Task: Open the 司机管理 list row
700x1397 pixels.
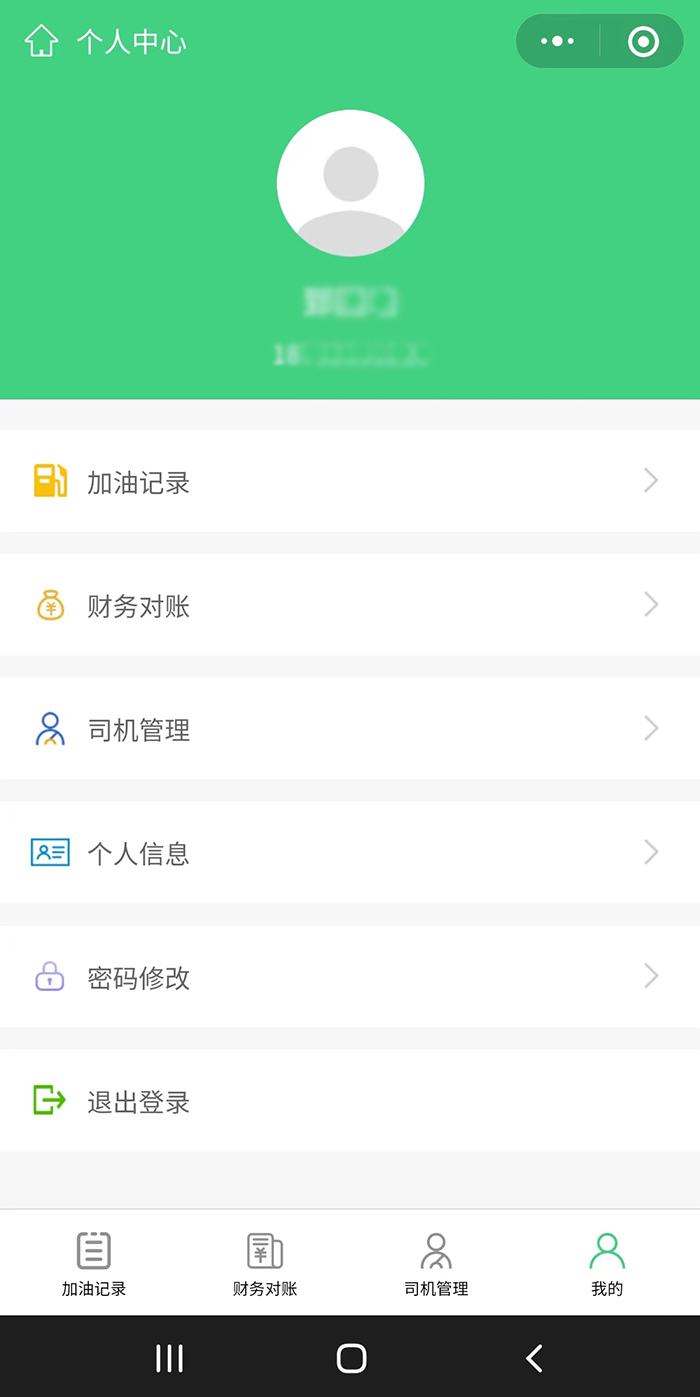Action: pyautogui.click(x=350, y=729)
